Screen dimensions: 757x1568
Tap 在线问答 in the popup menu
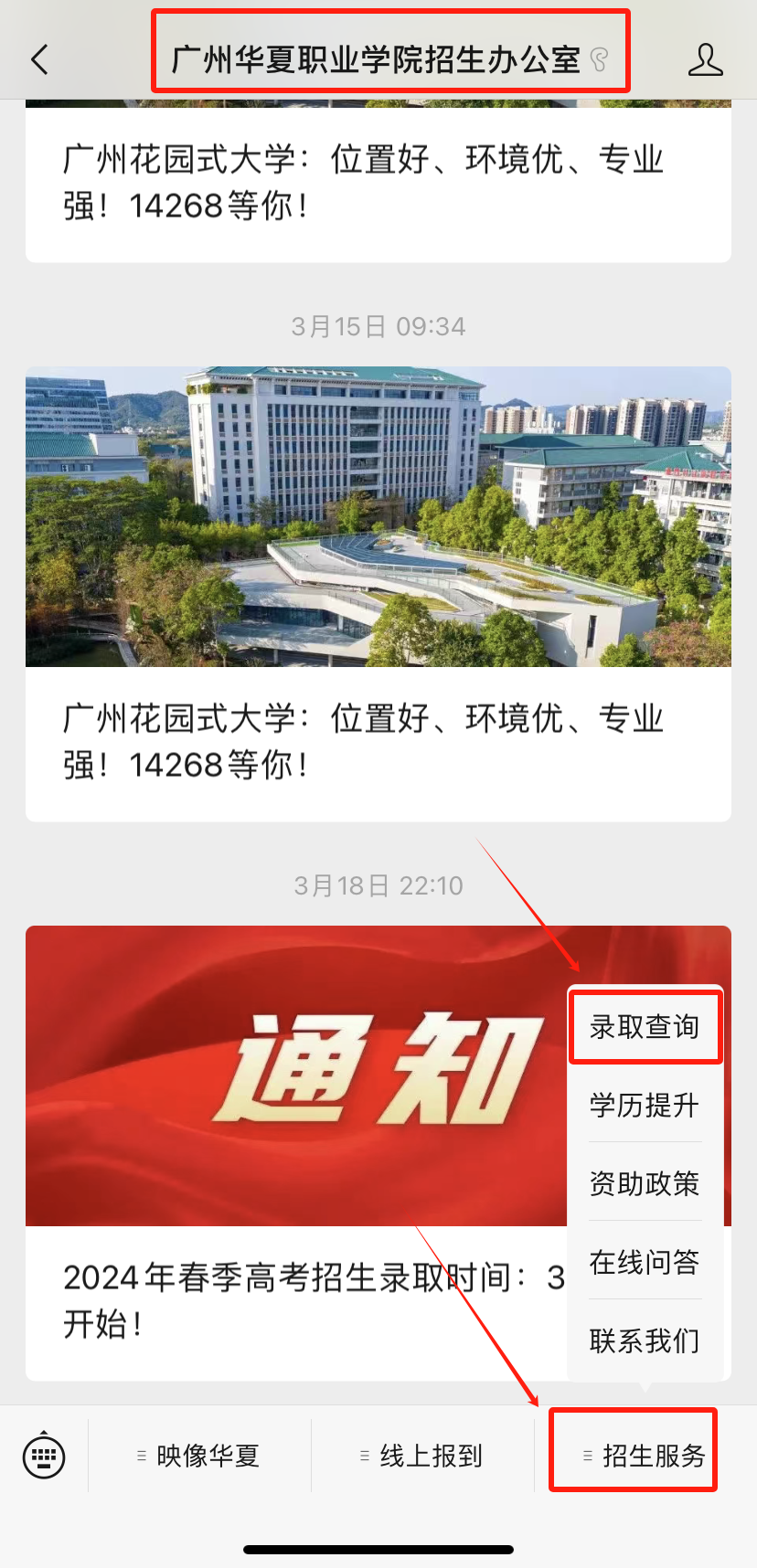pyautogui.click(x=645, y=1263)
